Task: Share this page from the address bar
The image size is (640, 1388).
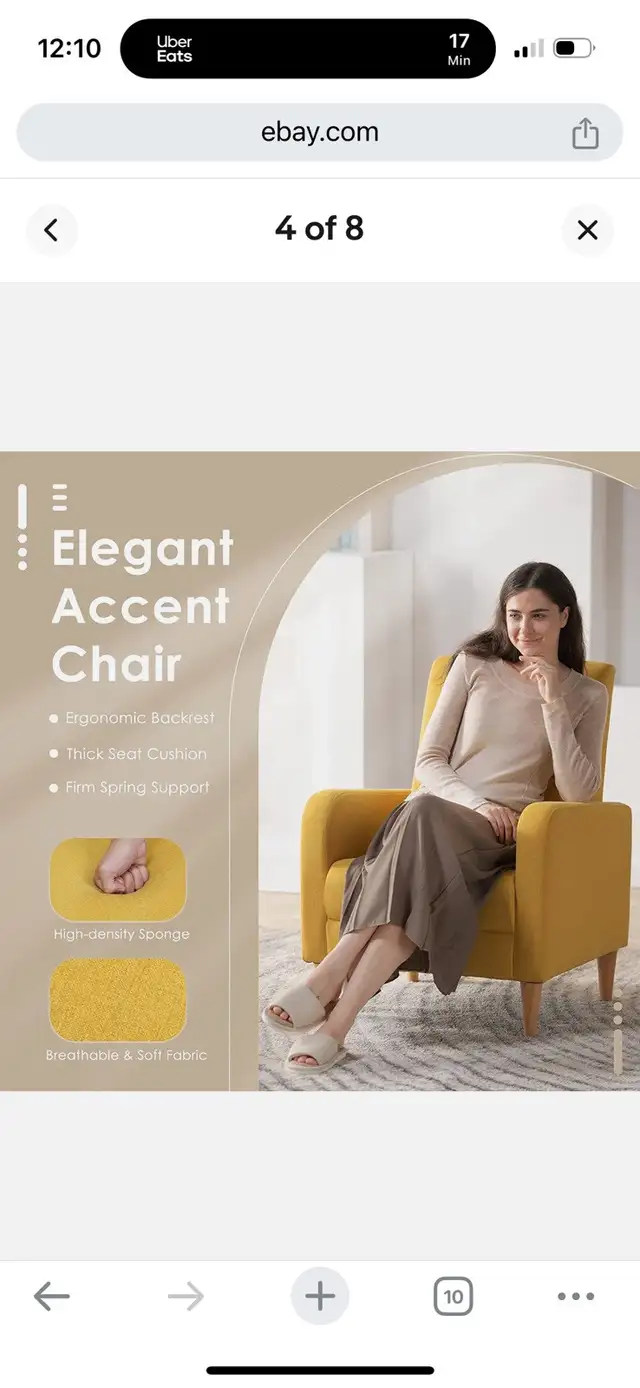Action: click(585, 133)
